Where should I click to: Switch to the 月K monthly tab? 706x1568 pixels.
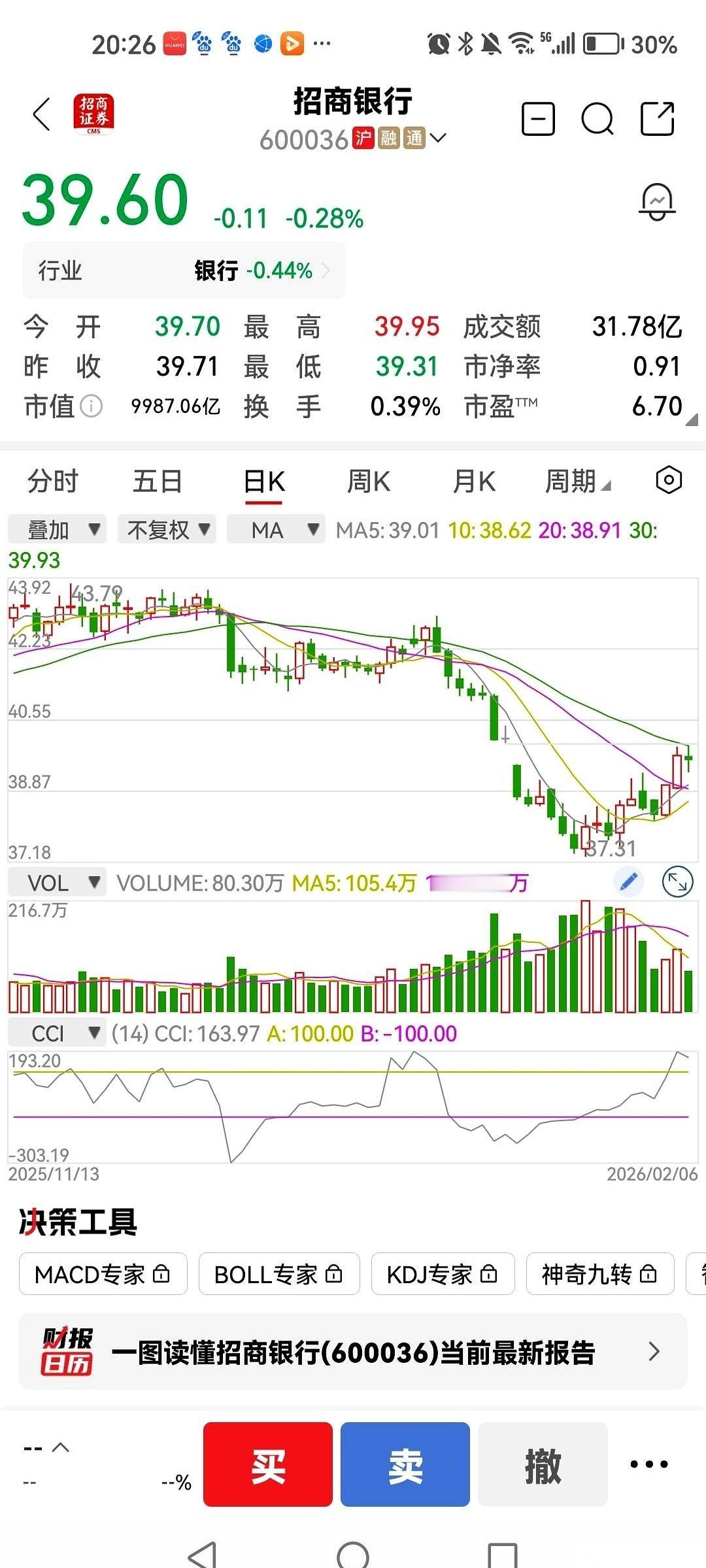(x=475, y=482)
